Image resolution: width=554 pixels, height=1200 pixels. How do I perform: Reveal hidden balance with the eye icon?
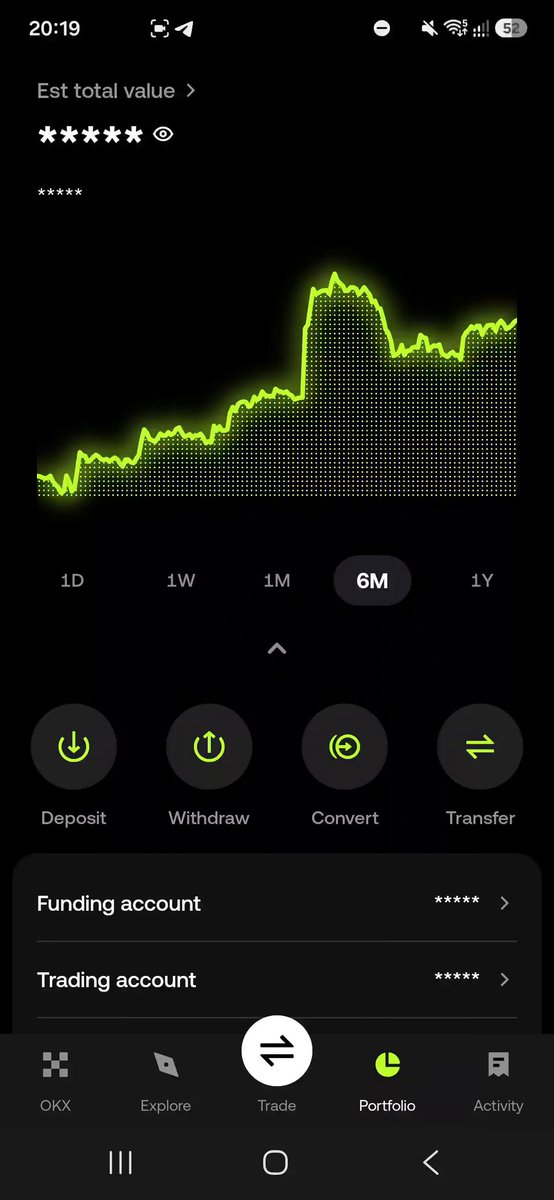click(x=163, y=134)
